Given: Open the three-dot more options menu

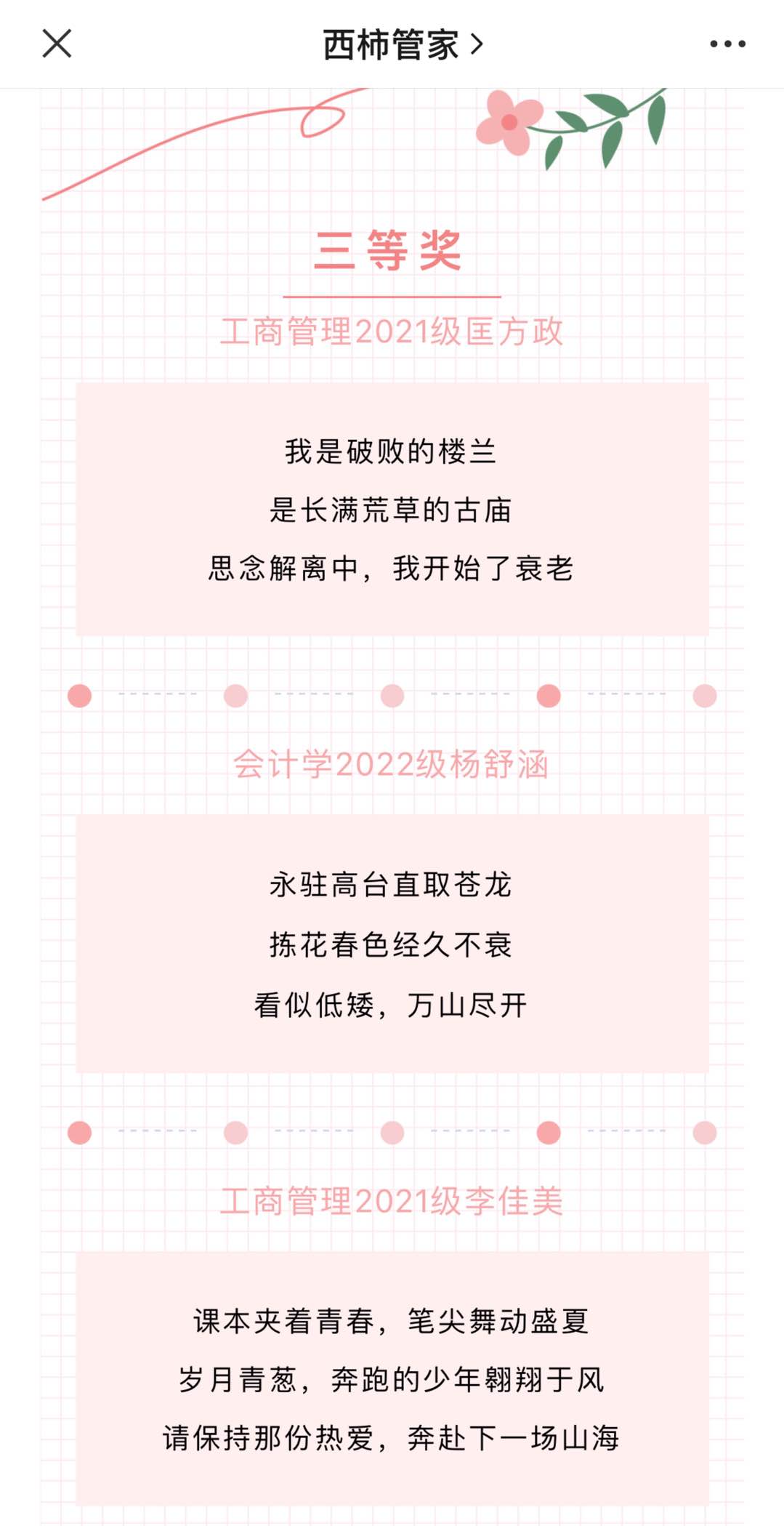Looking at the screenshot, I should pos(727,44).
